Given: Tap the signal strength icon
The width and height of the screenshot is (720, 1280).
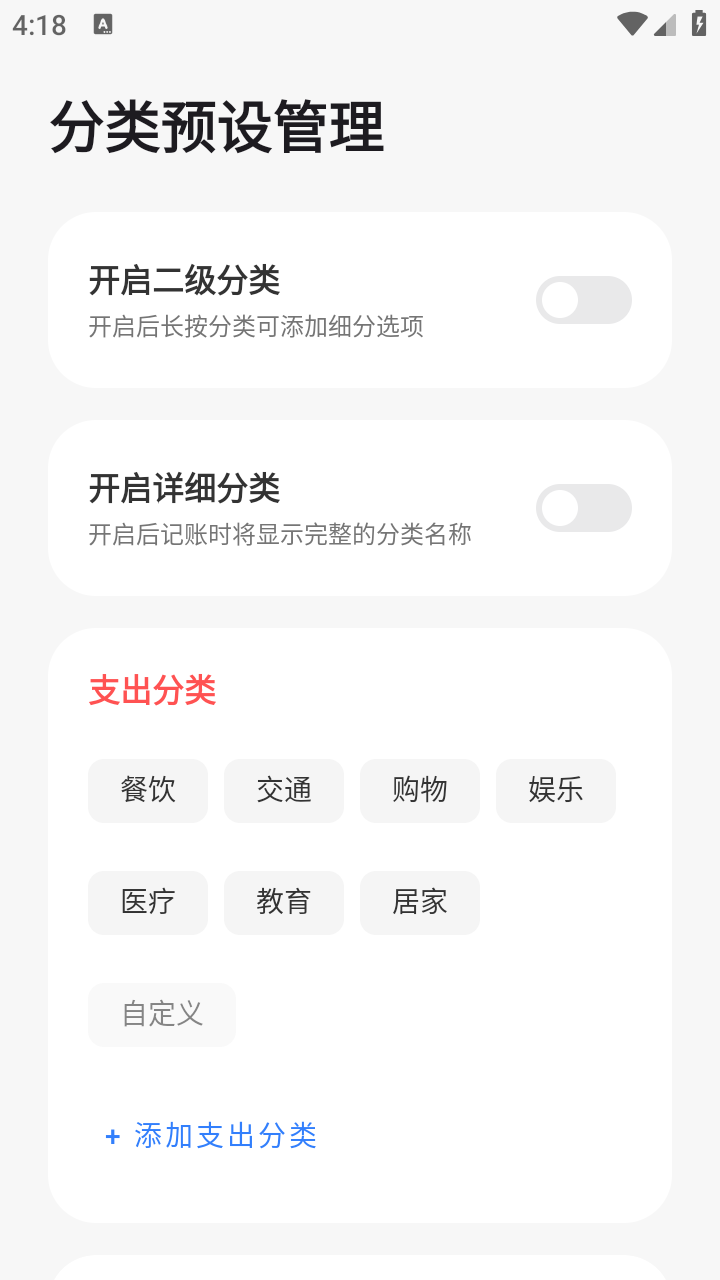Looking at the screenshot, I should (x=664, y=22).
